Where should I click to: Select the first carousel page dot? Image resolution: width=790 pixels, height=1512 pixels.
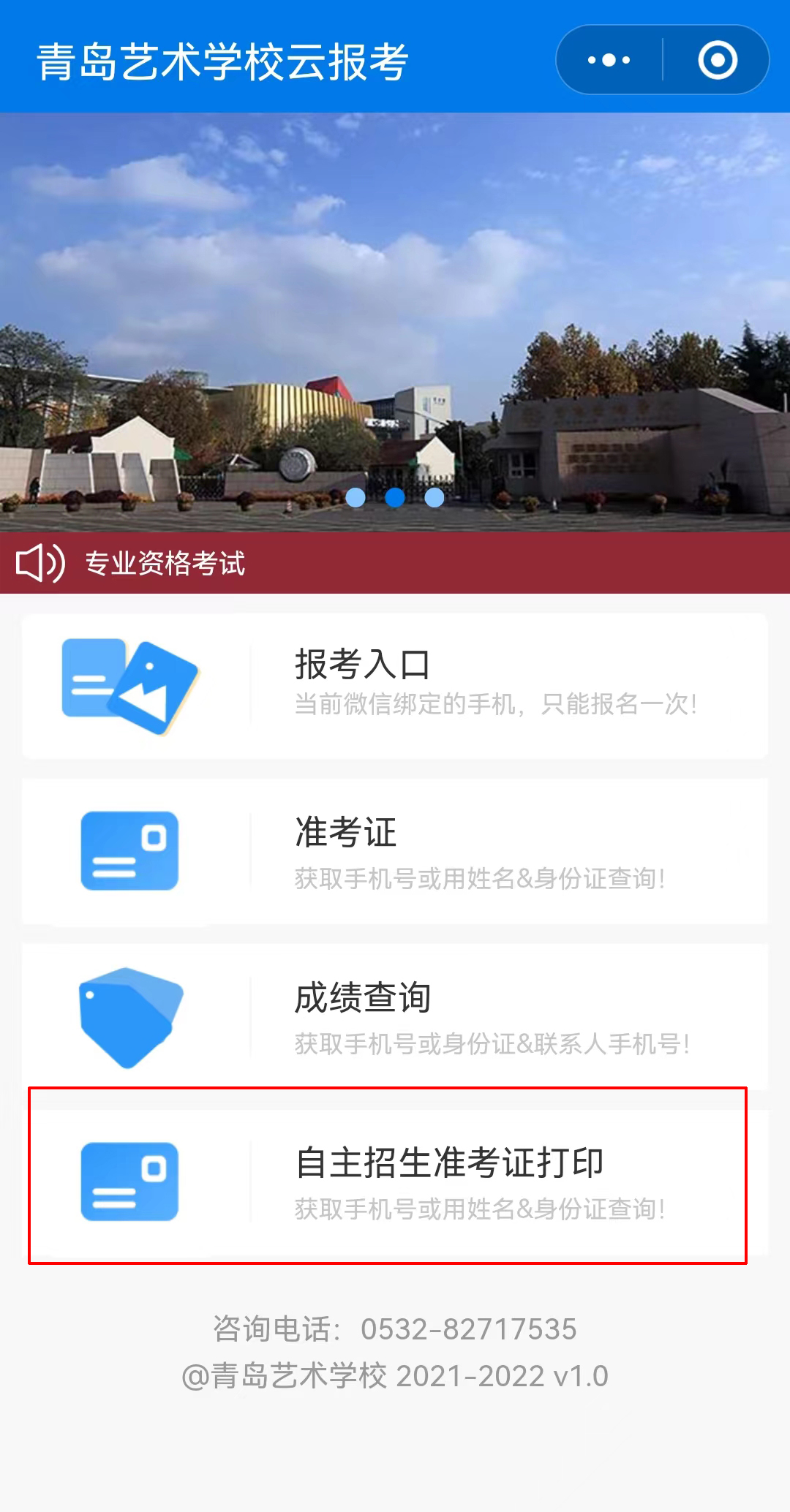355,497
